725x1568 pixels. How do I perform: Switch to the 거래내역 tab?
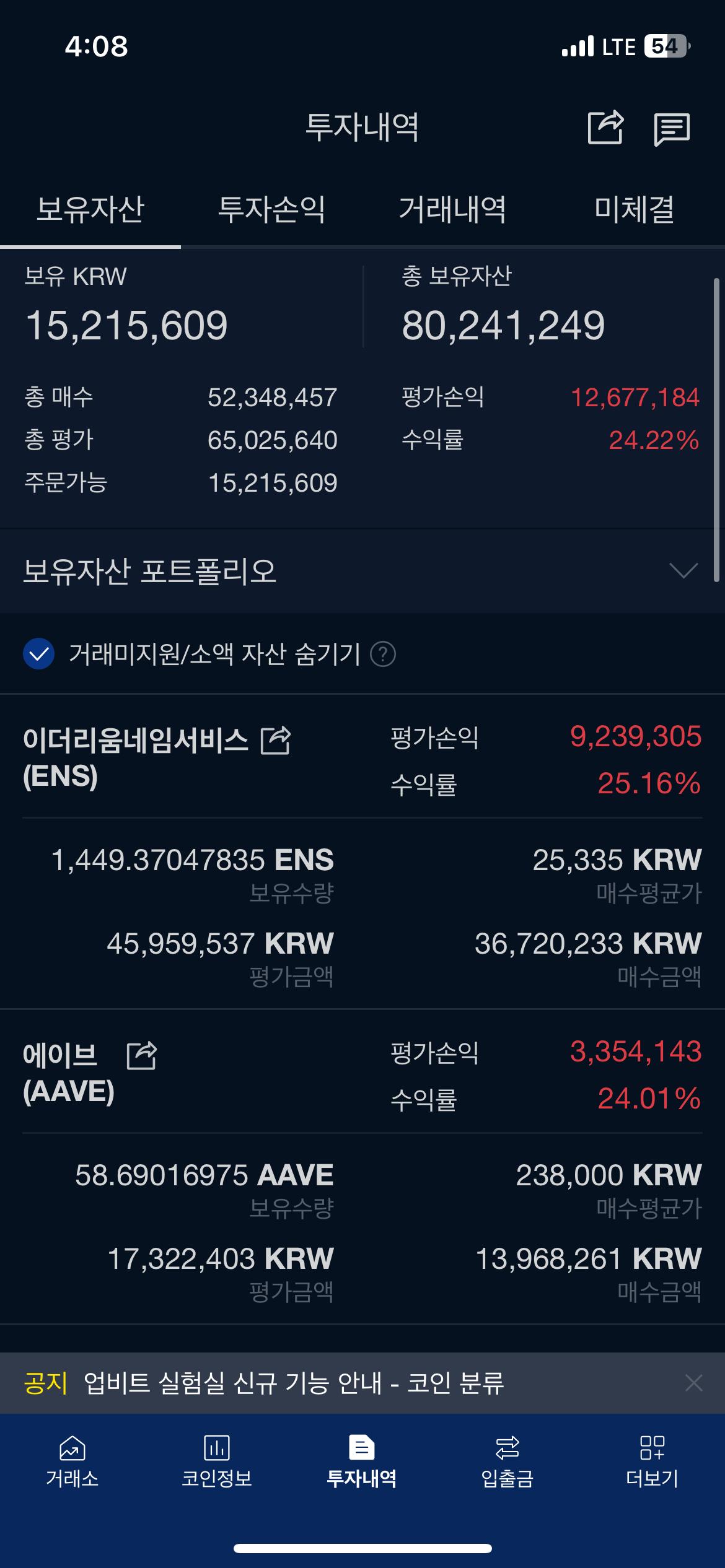point(452,209)
